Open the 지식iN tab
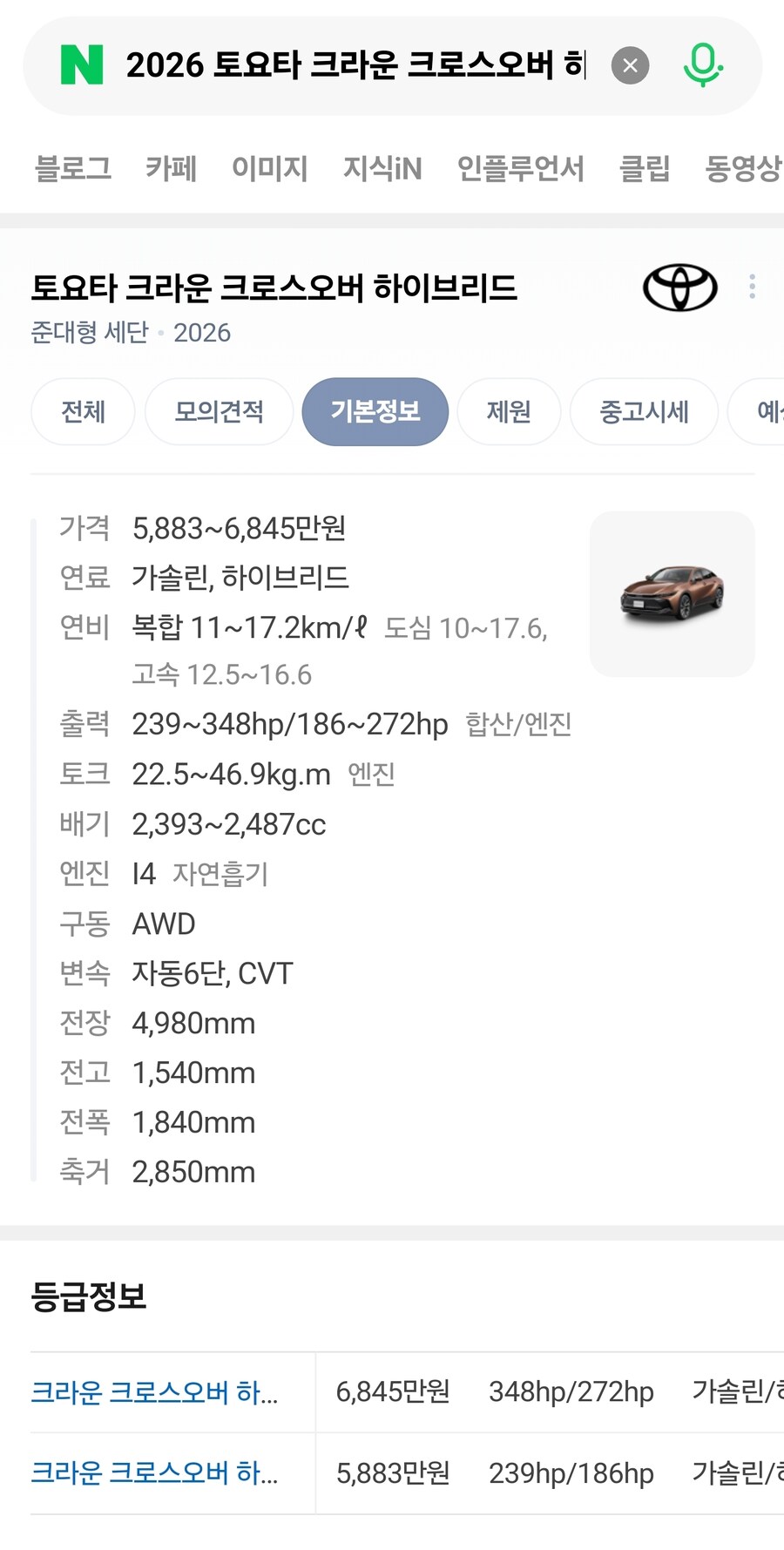Image resolution: width=784 pixels, height=1550 pixels. [382, 168]
